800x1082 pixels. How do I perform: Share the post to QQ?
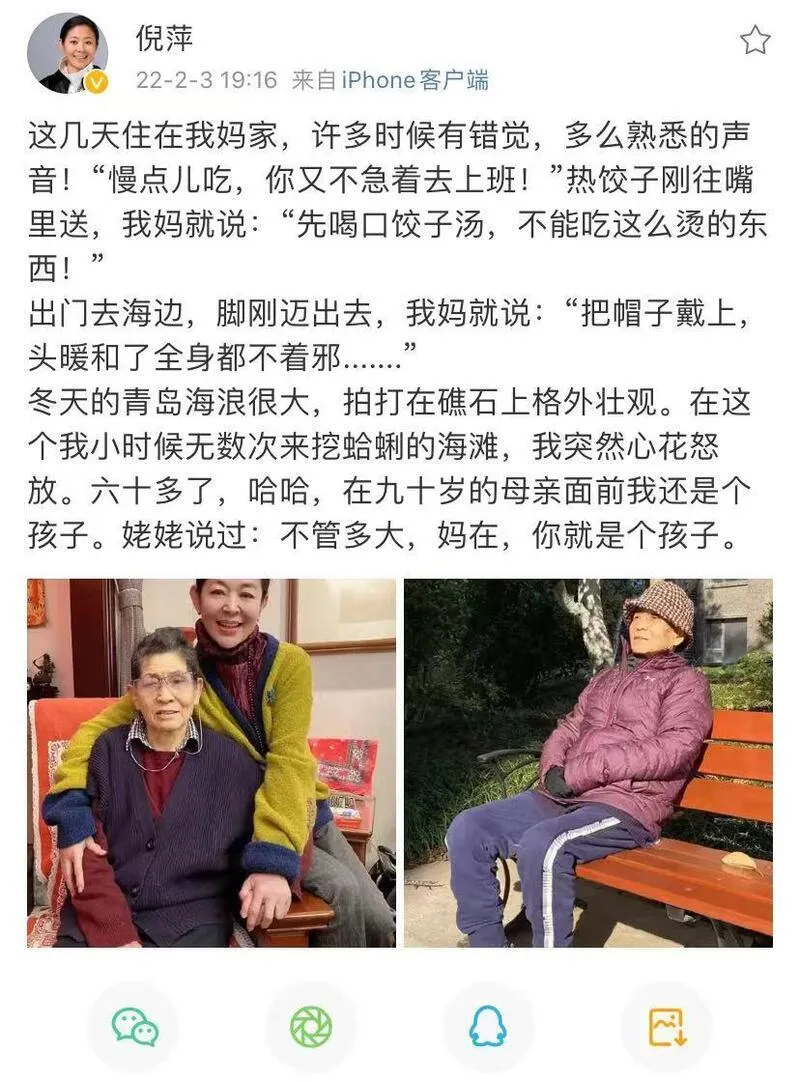(x=488, y=1026)
